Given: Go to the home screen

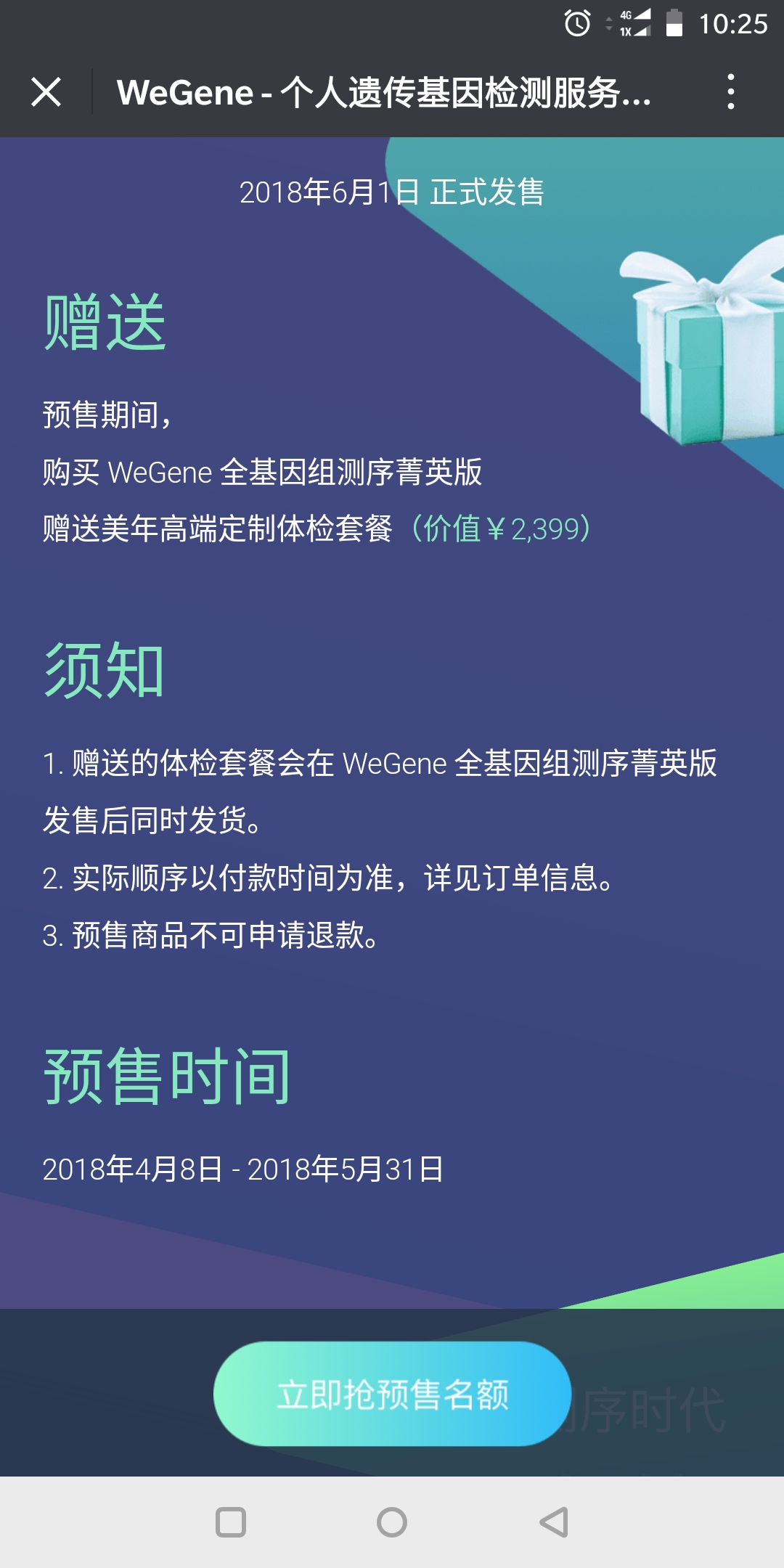Looking at the screenshot, I should pyautogui.click(x=392, y=1522).
